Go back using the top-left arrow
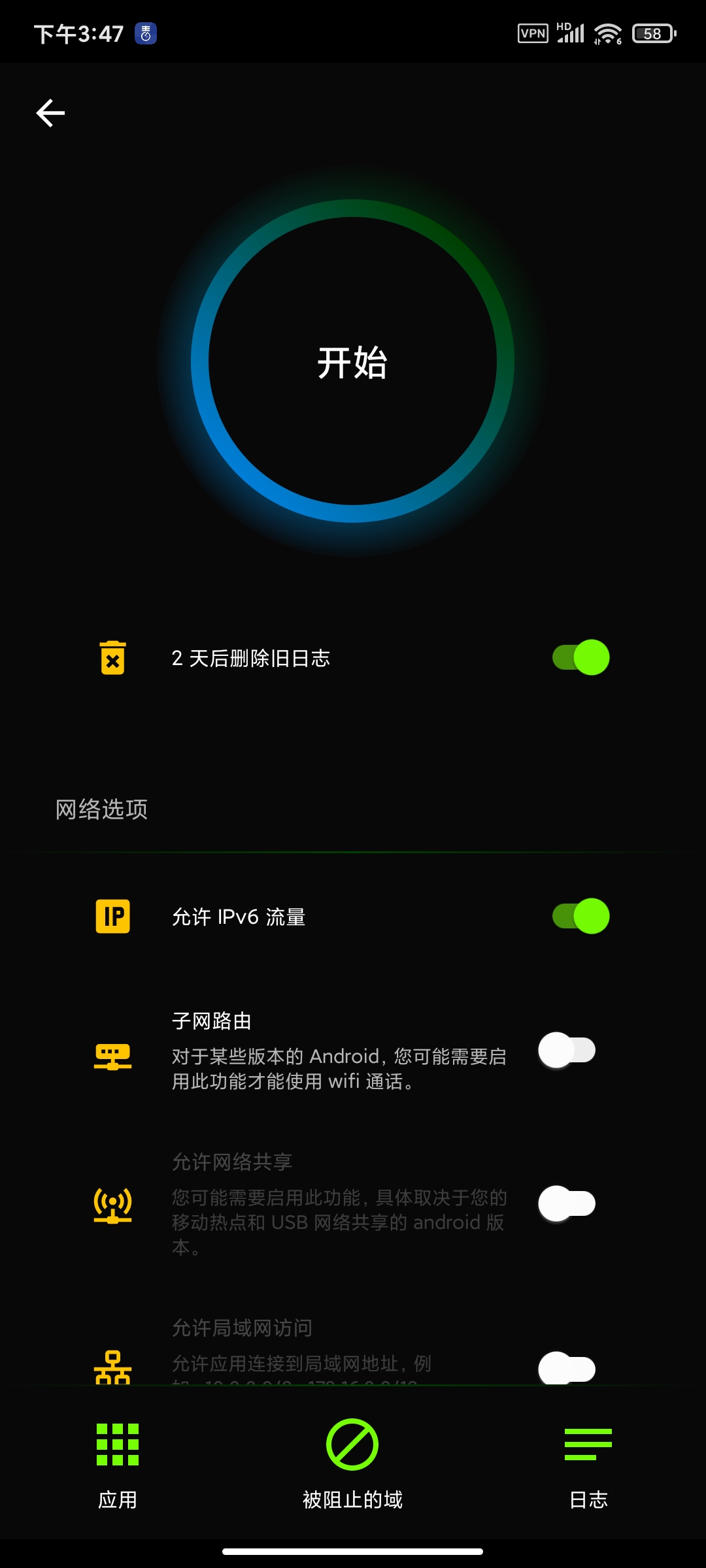The image size is (706, 1568). tap(50, 113)
